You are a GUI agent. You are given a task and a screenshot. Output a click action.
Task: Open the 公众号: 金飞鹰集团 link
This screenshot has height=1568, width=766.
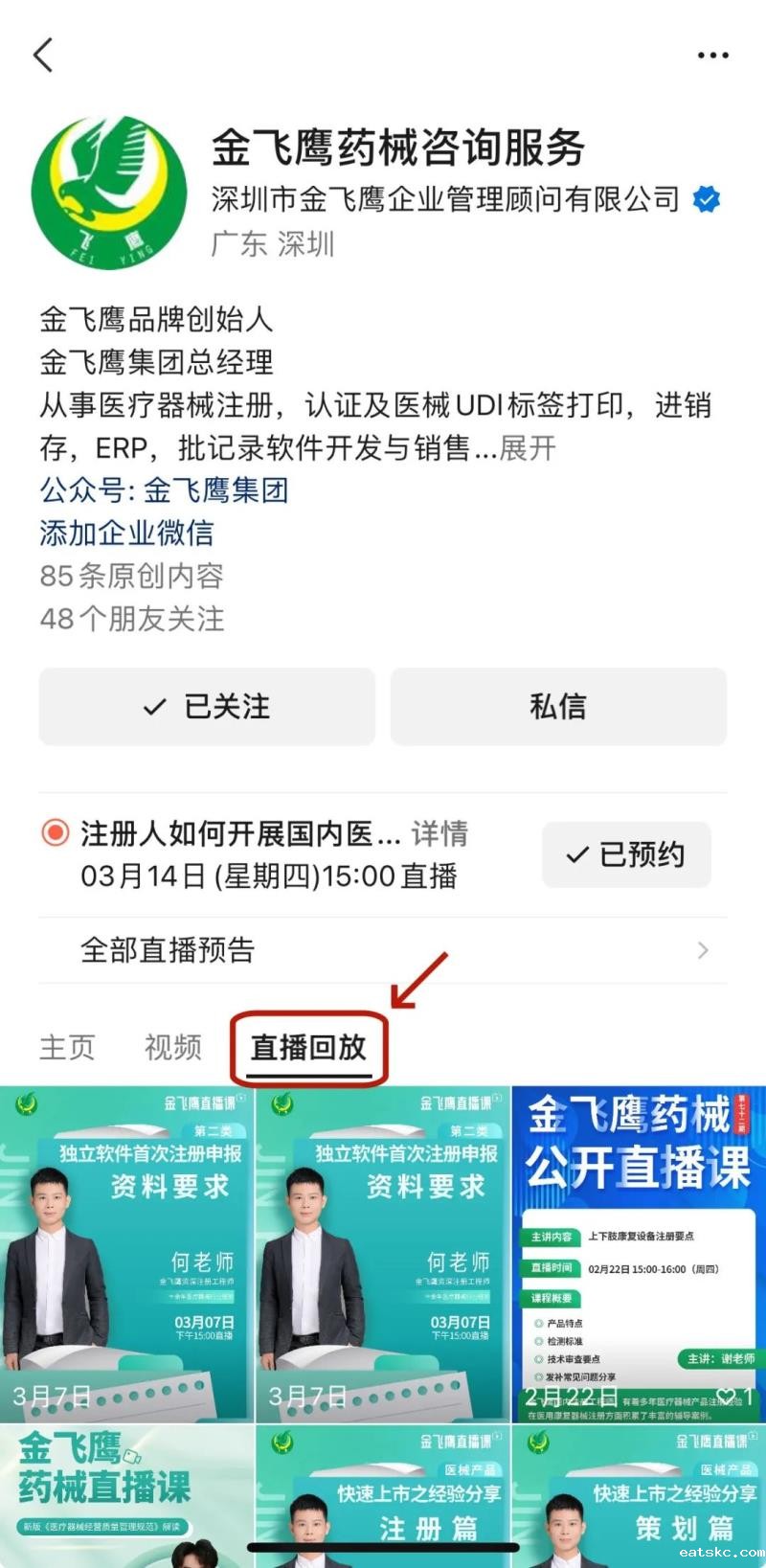point(164,490)
